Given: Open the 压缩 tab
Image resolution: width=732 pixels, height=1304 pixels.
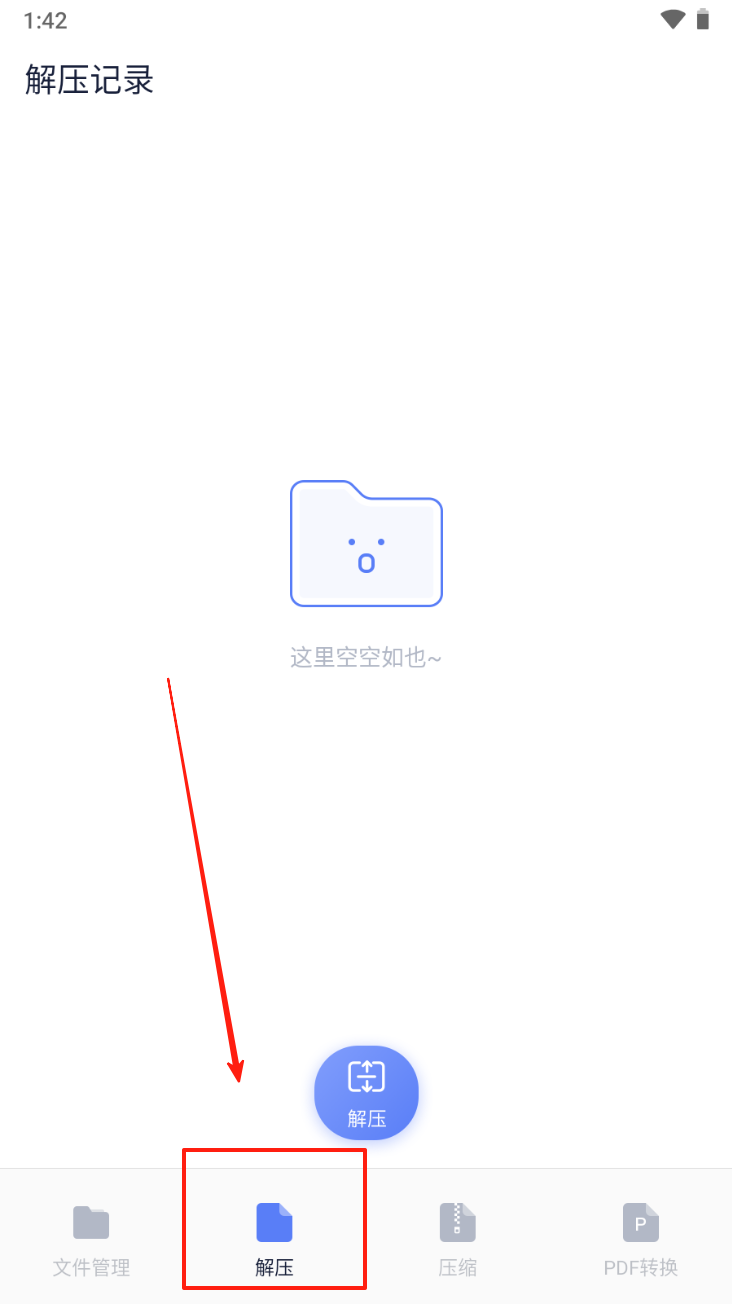Looking at the screenshot, I should pos(457,1238).
